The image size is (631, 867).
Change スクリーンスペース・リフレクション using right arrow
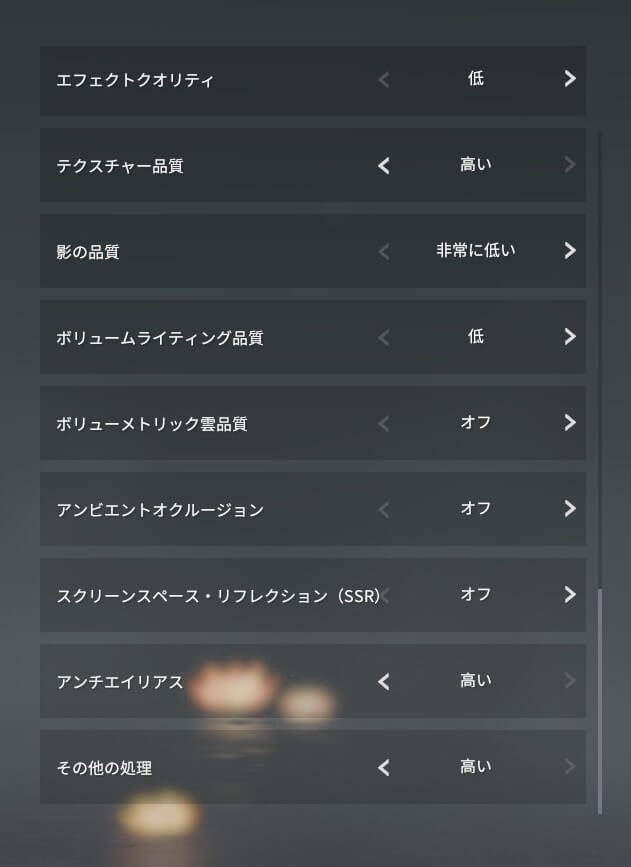point(569,595)
